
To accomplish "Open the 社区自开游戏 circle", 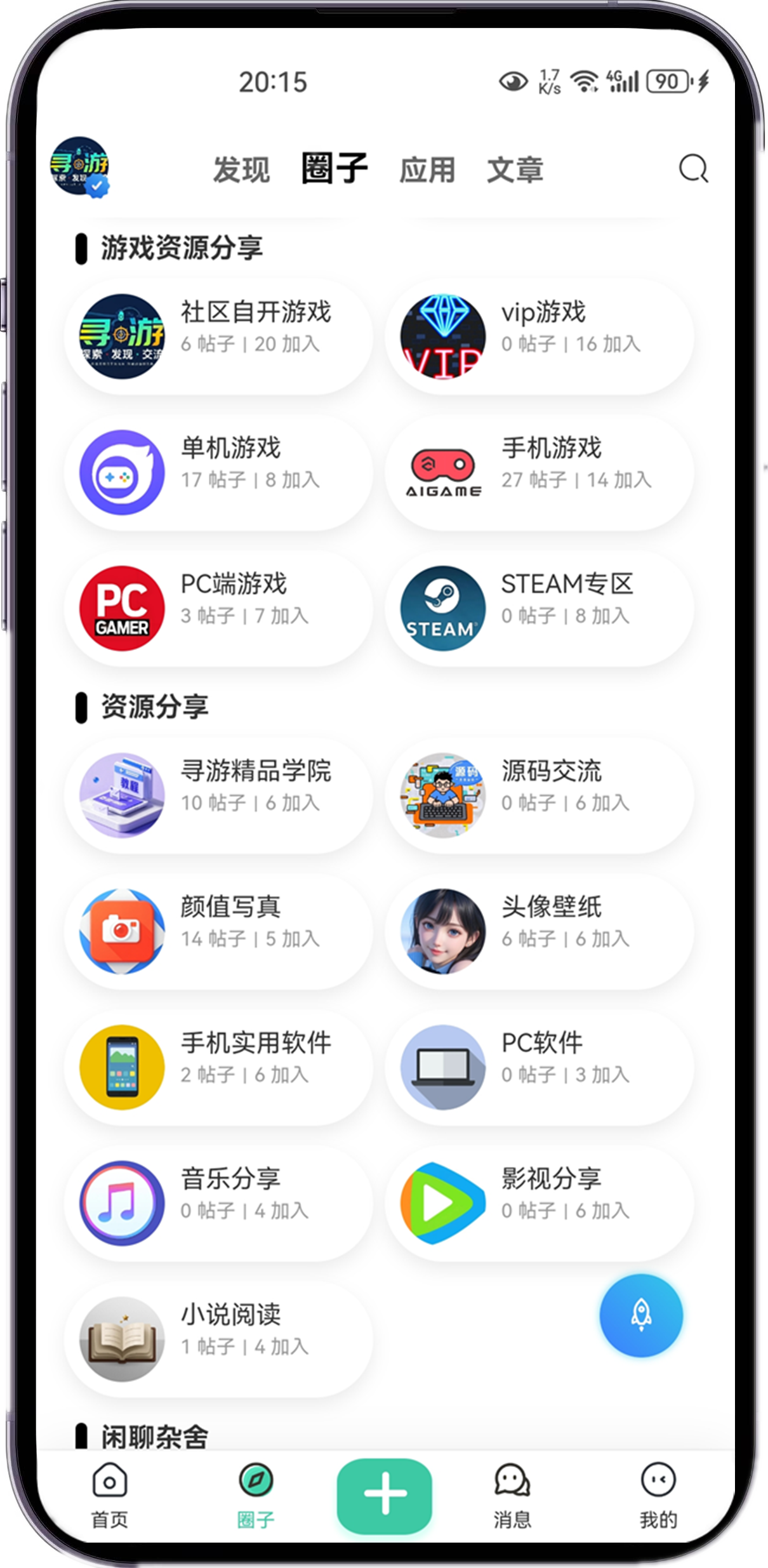I will [218, 336].
